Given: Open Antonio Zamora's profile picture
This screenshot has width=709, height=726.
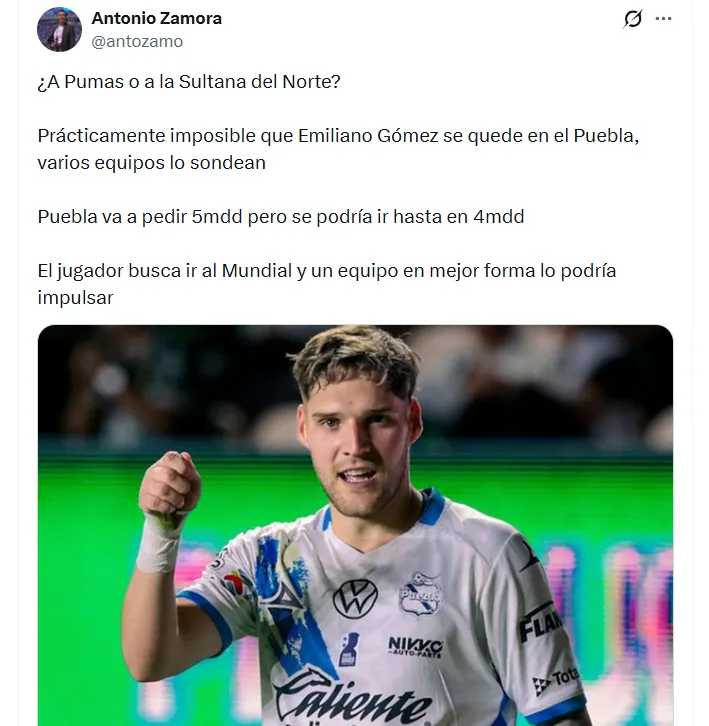Looking at the screenshot, I should click(59, 29).
